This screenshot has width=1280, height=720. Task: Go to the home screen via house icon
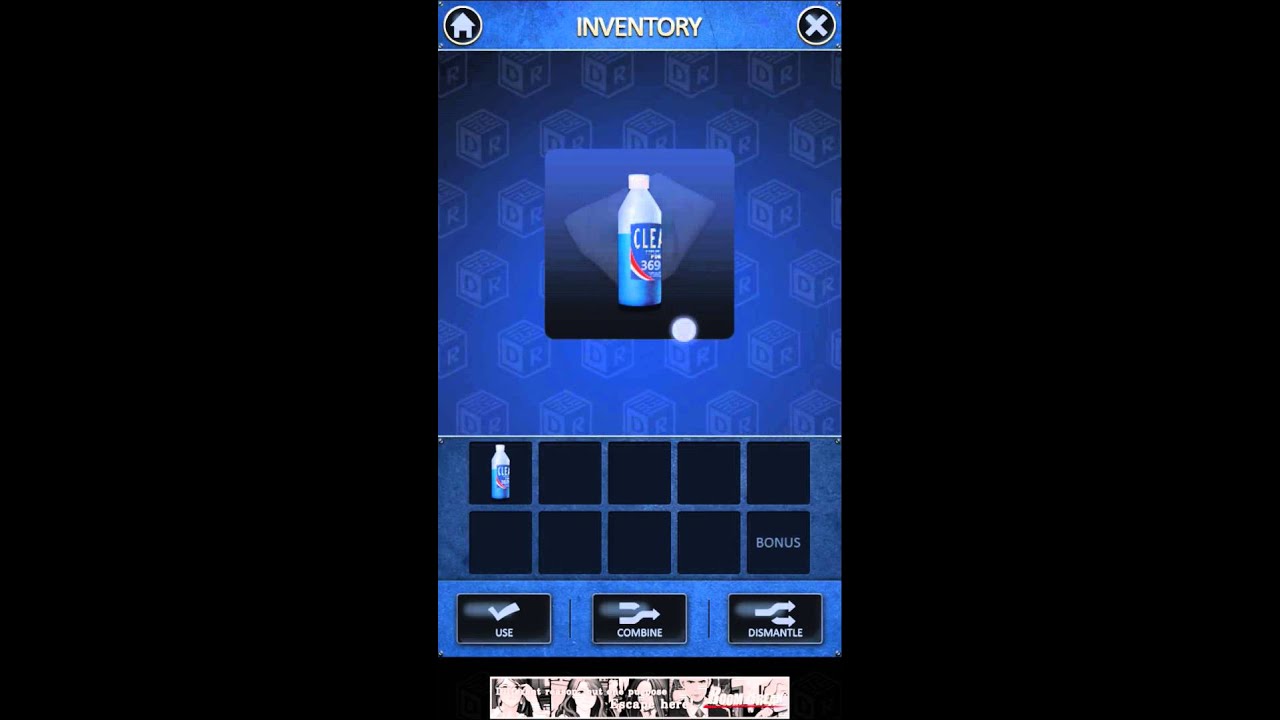click(462, 26)
